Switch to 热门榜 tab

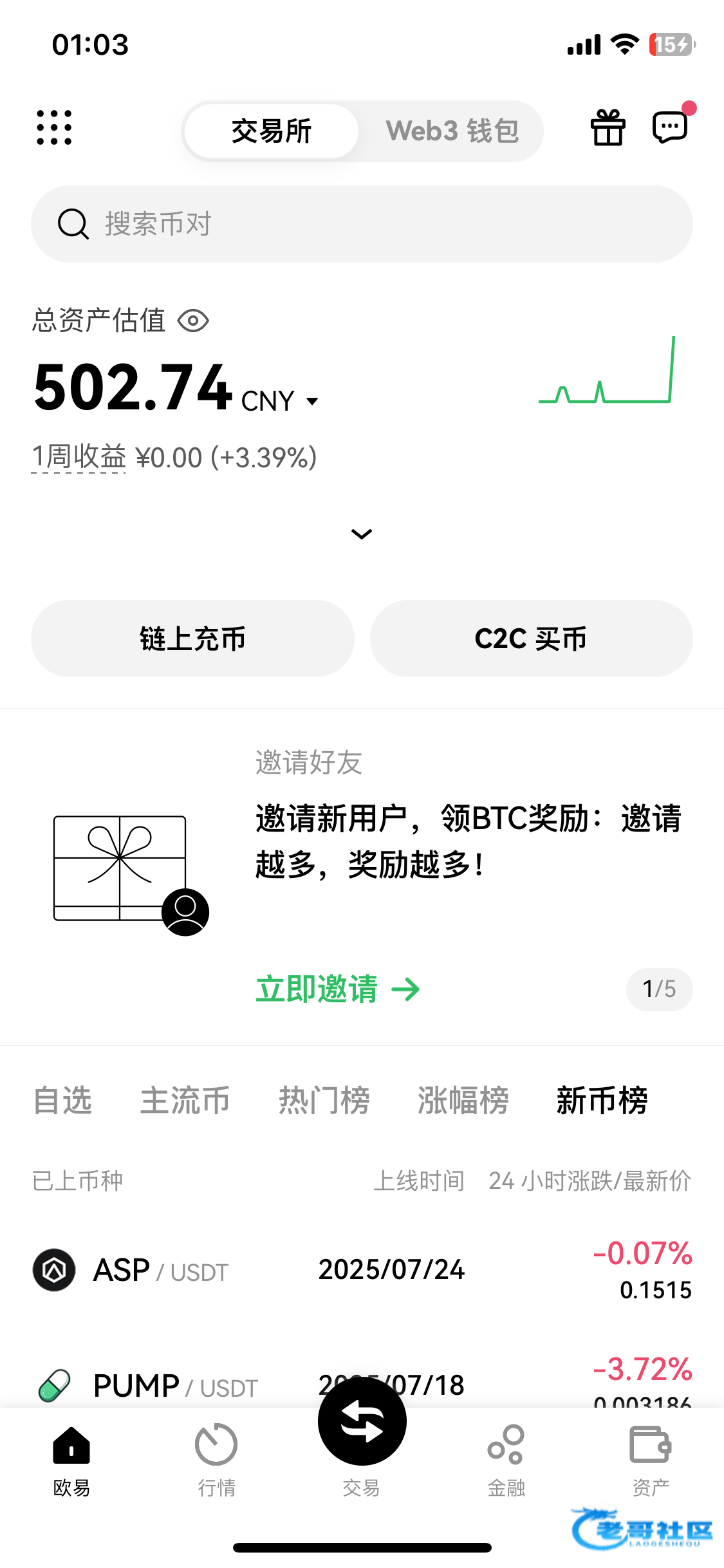pos(324,1100)
